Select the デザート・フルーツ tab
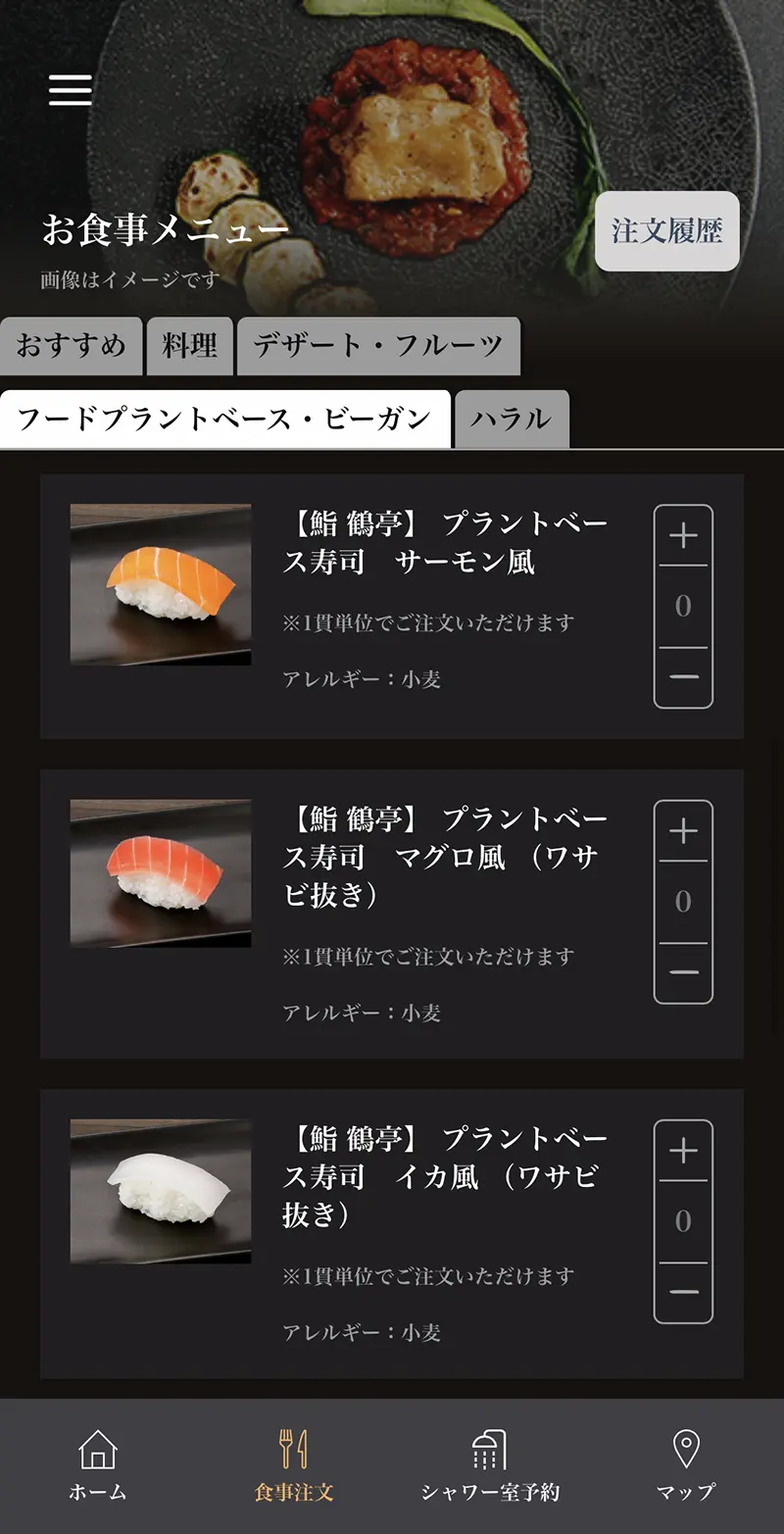This screenshot has height=1534, width=784. [378, 346]
